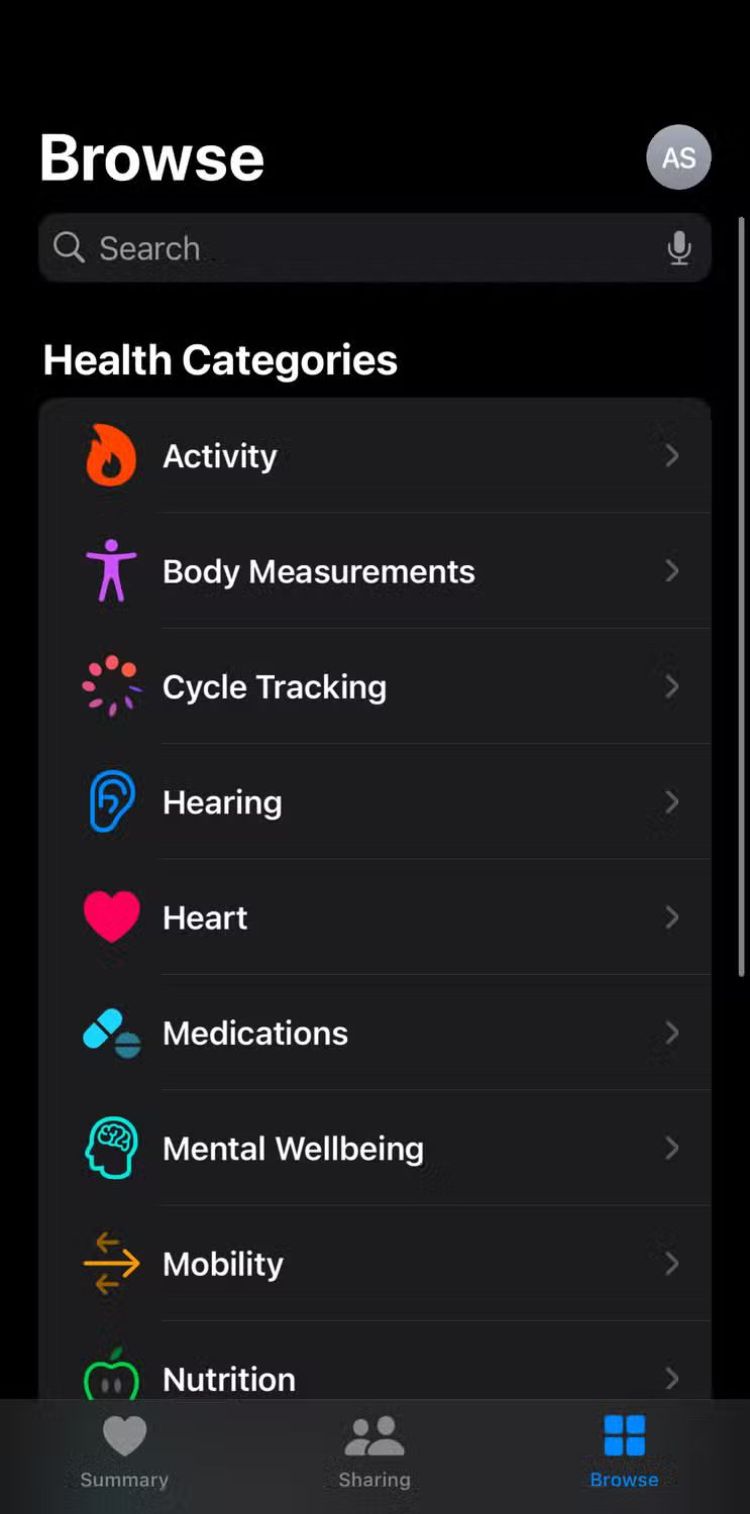750x1514 pixels.
Task: Open the Activity category
Action: click(x=375, y=456)
